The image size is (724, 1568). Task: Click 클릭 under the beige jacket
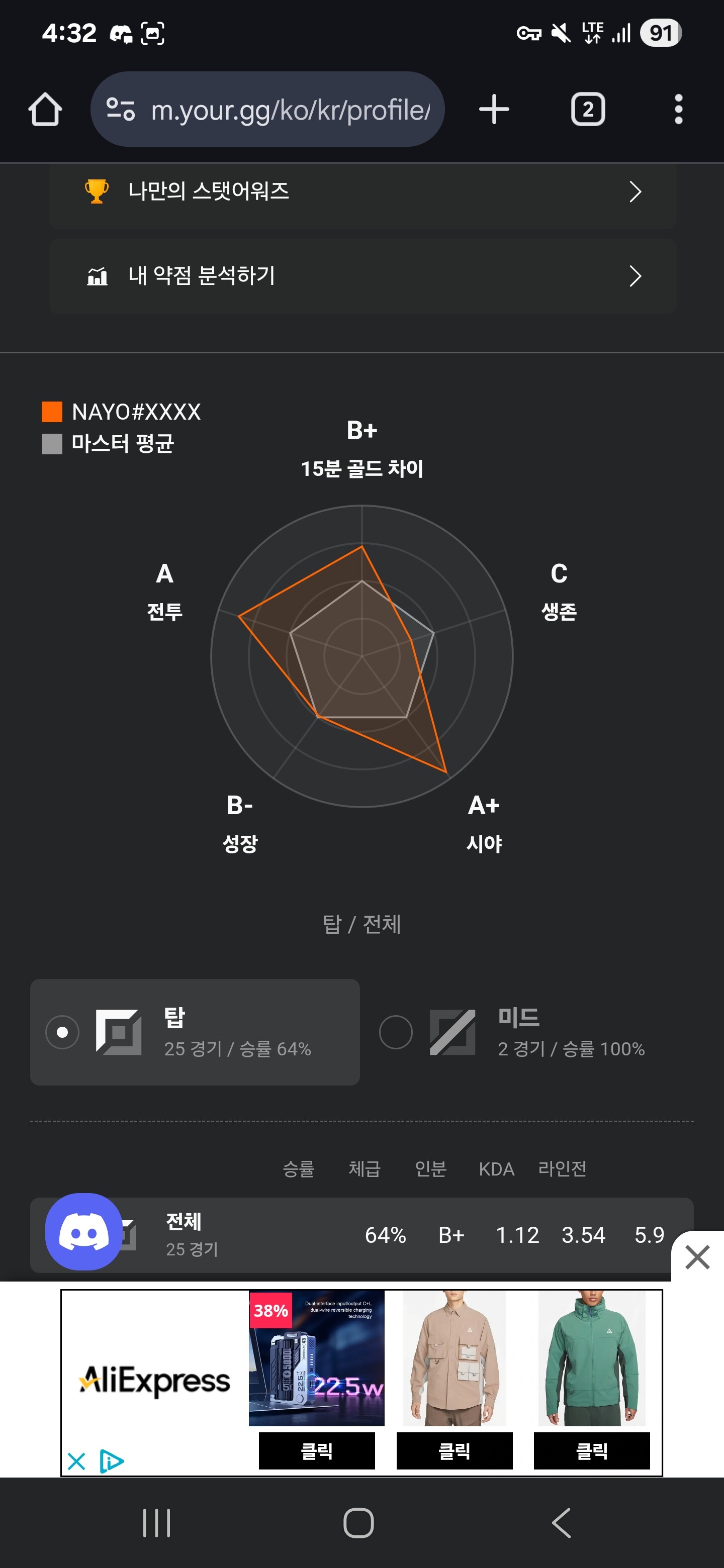(x=454, y=1450)
